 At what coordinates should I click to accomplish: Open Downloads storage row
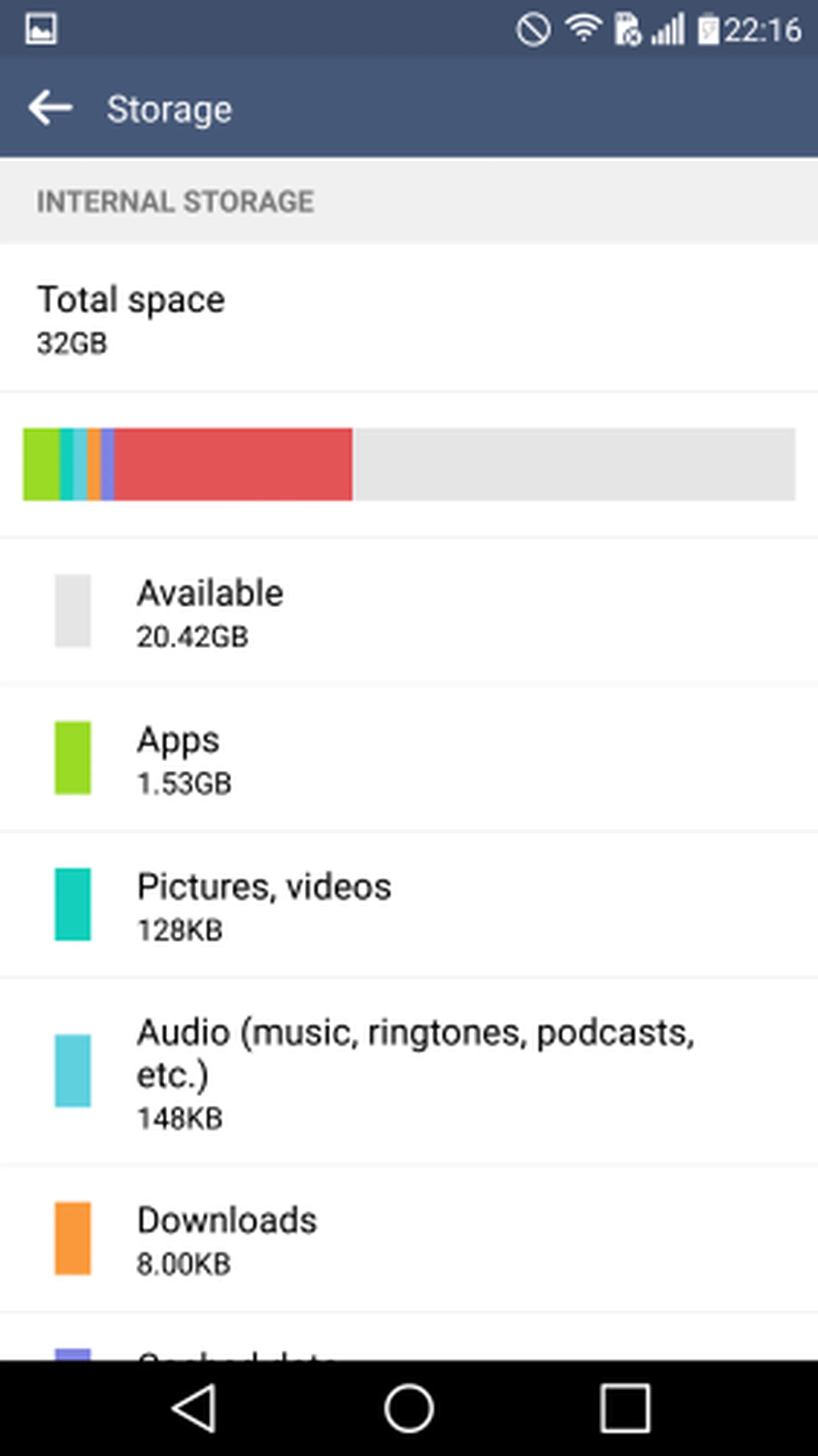pyautogui.click(x=409, y=1239)
